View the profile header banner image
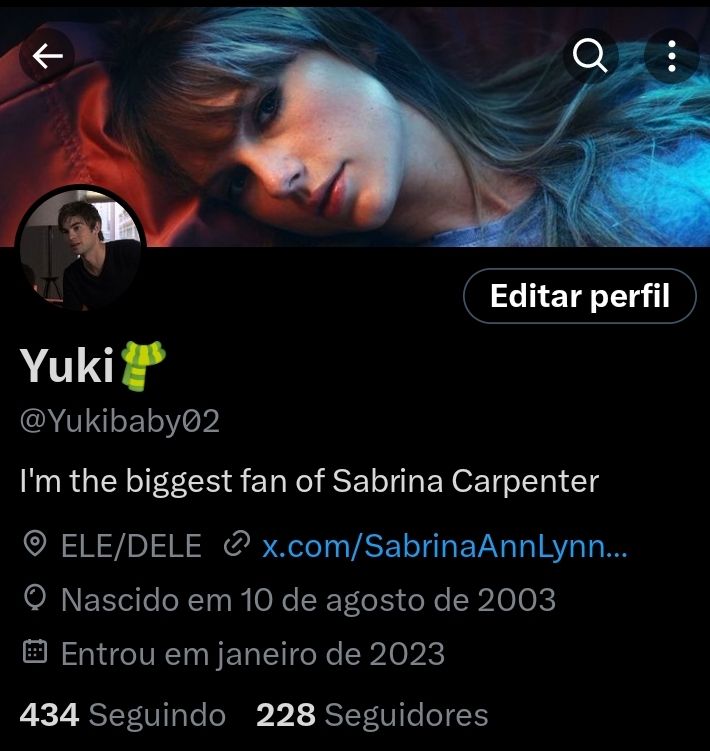This screenshot has height=751, width=710. 355,126
